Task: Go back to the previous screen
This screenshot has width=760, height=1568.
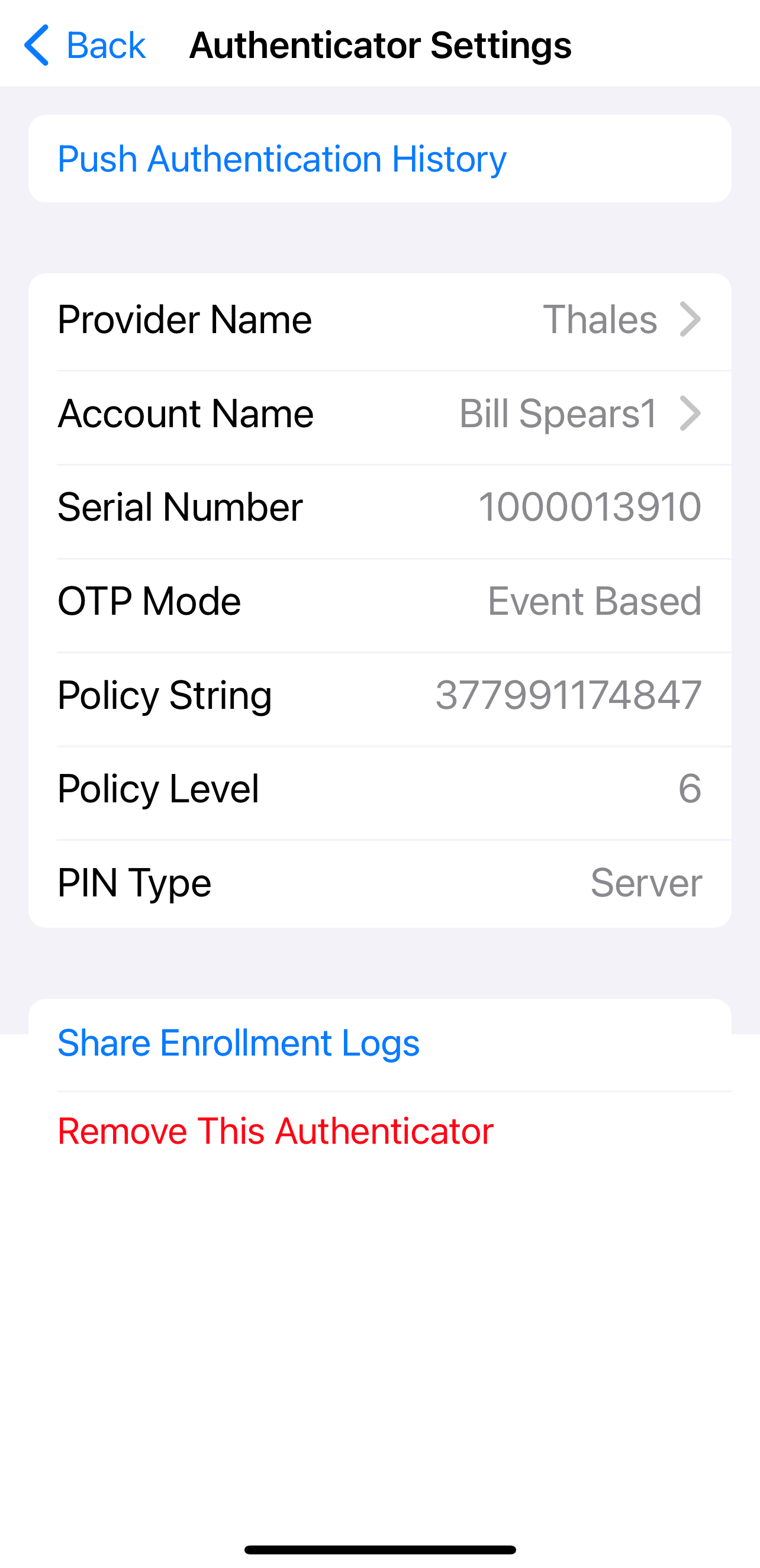Action: click(x=84, y=45)
